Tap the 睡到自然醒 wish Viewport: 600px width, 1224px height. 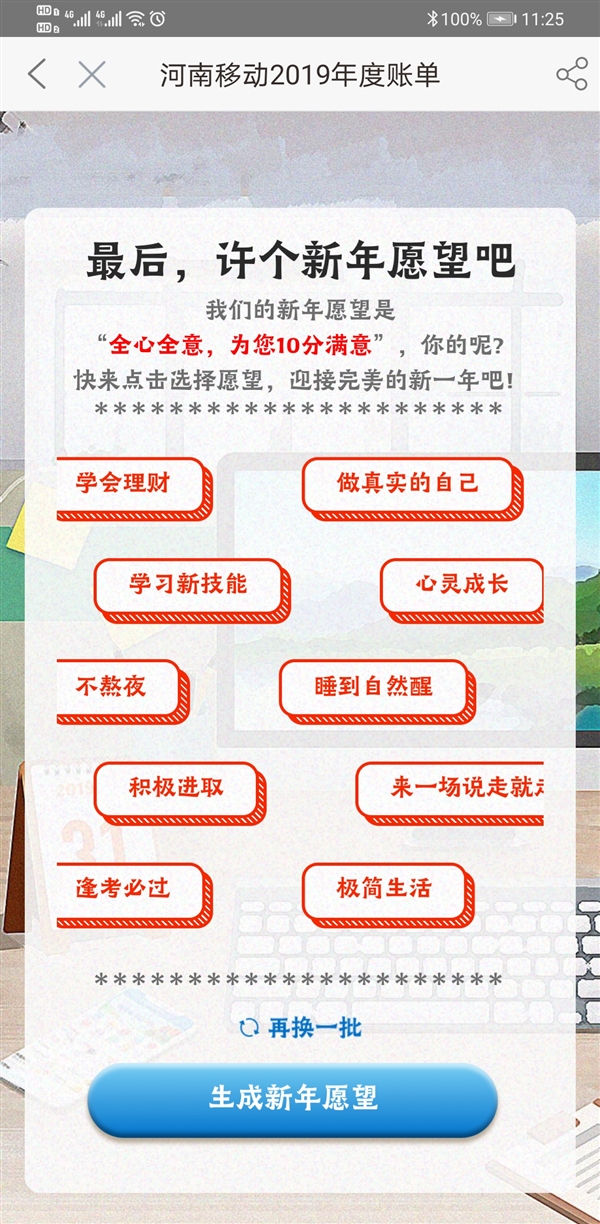coord(372,688)
